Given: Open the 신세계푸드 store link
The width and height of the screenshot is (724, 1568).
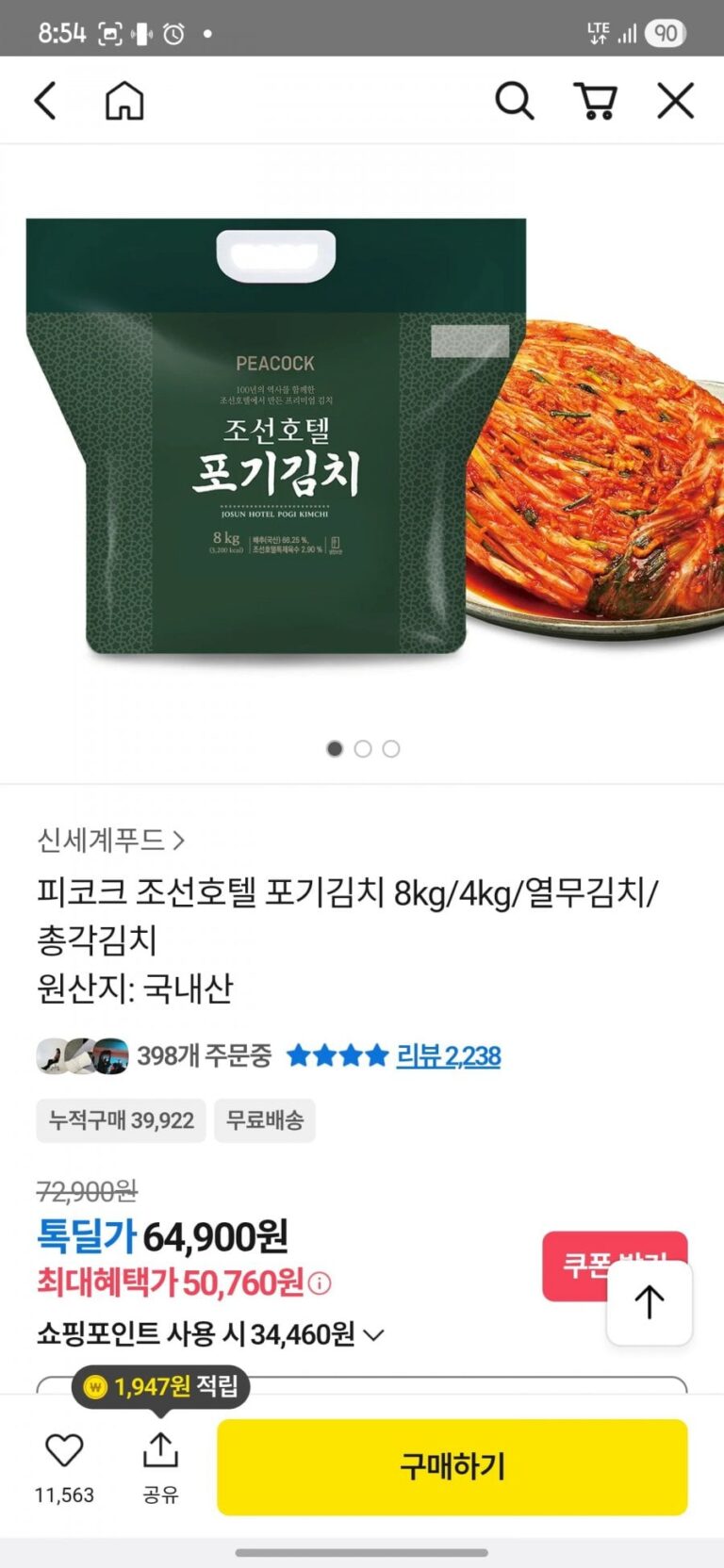Looking at the screenshot, I should (x=110, y=840).
